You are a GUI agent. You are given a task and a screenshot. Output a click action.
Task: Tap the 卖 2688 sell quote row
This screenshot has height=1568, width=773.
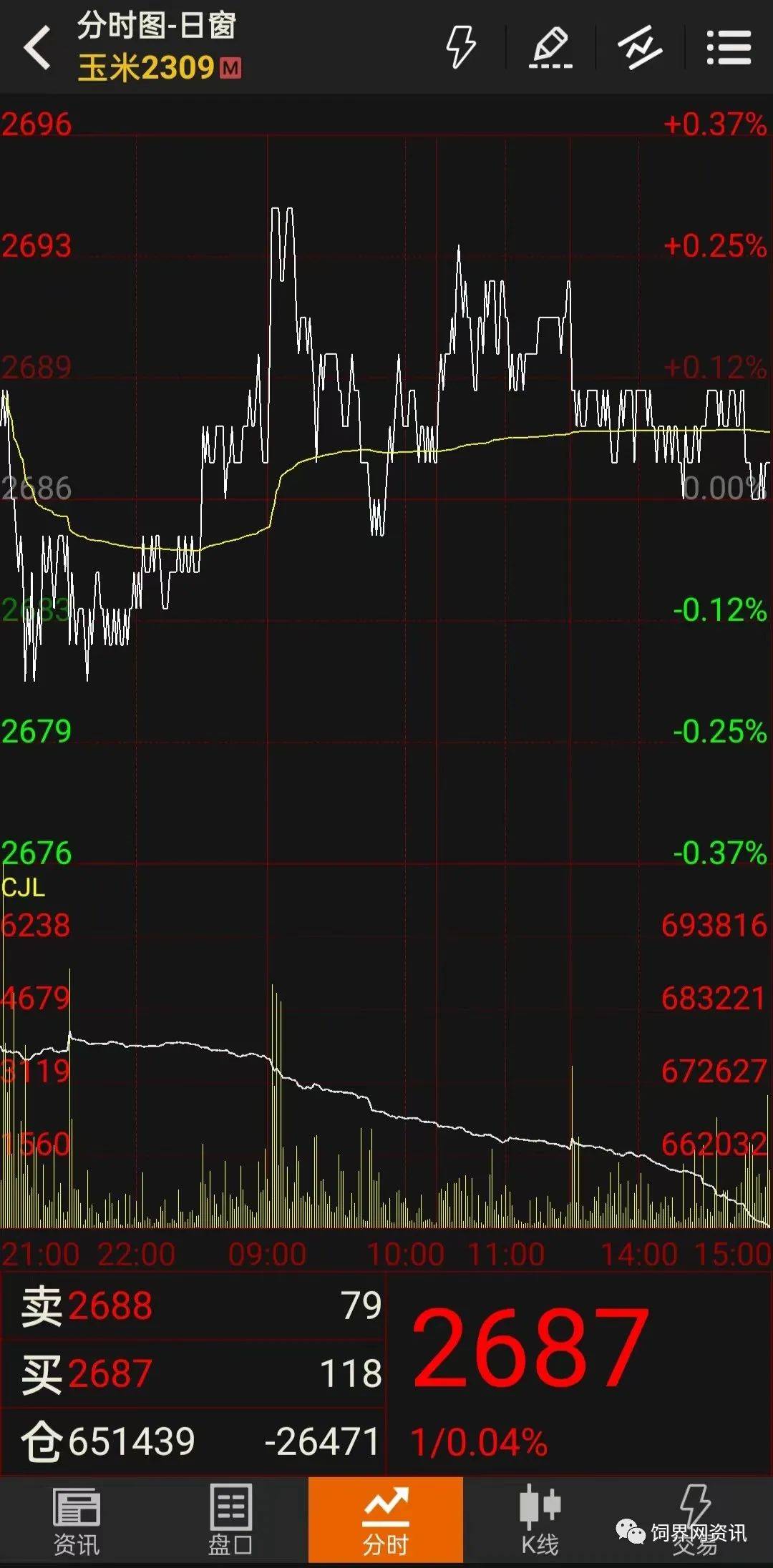click(193, 1306)
